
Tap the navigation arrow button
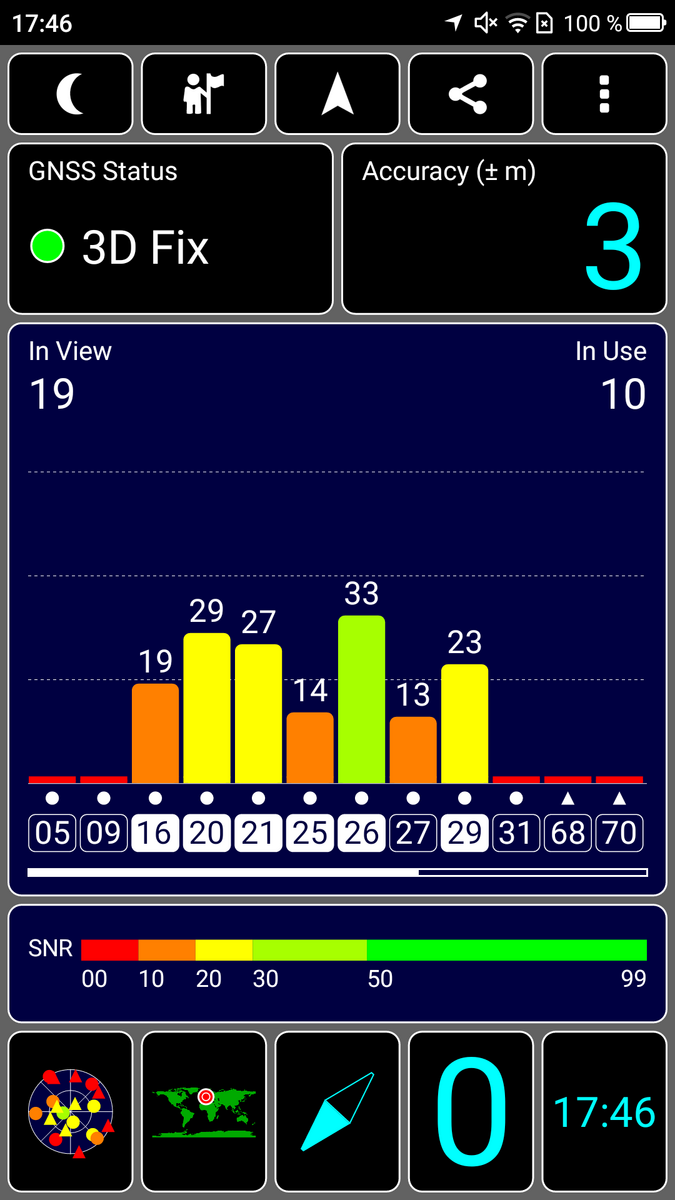pos(338,94)
